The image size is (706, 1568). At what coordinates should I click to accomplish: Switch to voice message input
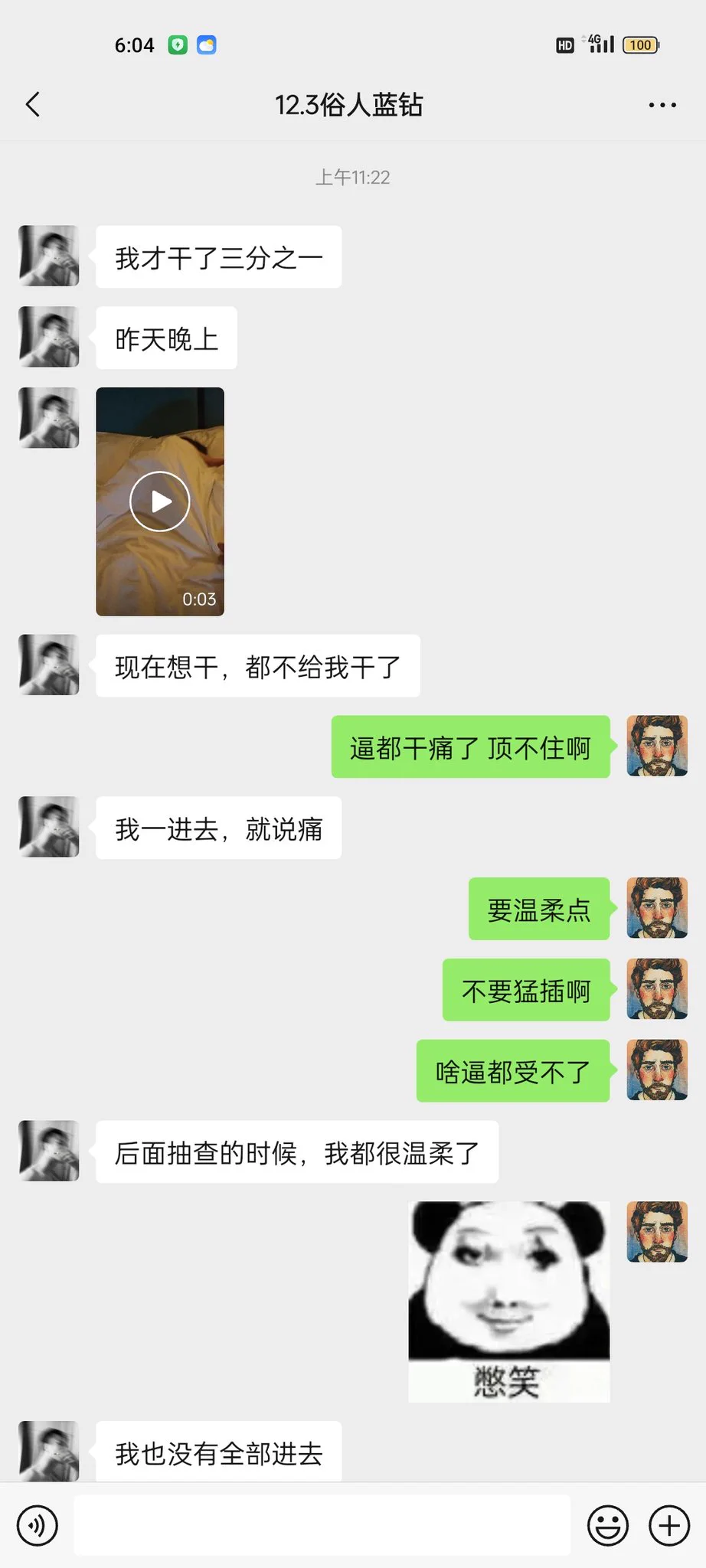tap(38, 1525)
